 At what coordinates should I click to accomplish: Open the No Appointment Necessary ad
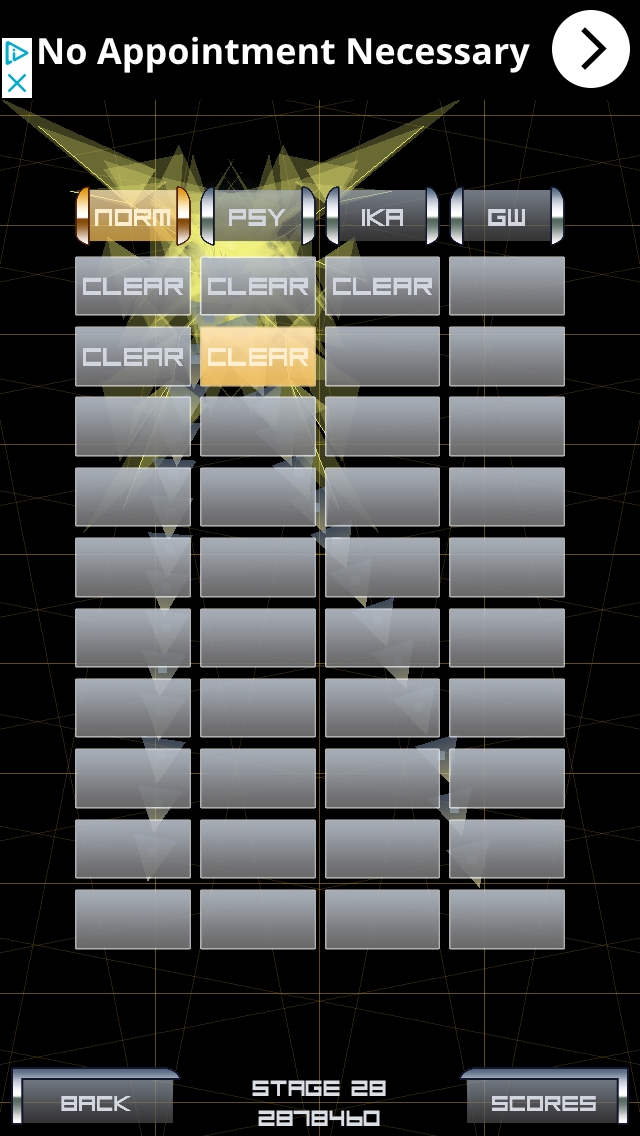tap(283, 52)
